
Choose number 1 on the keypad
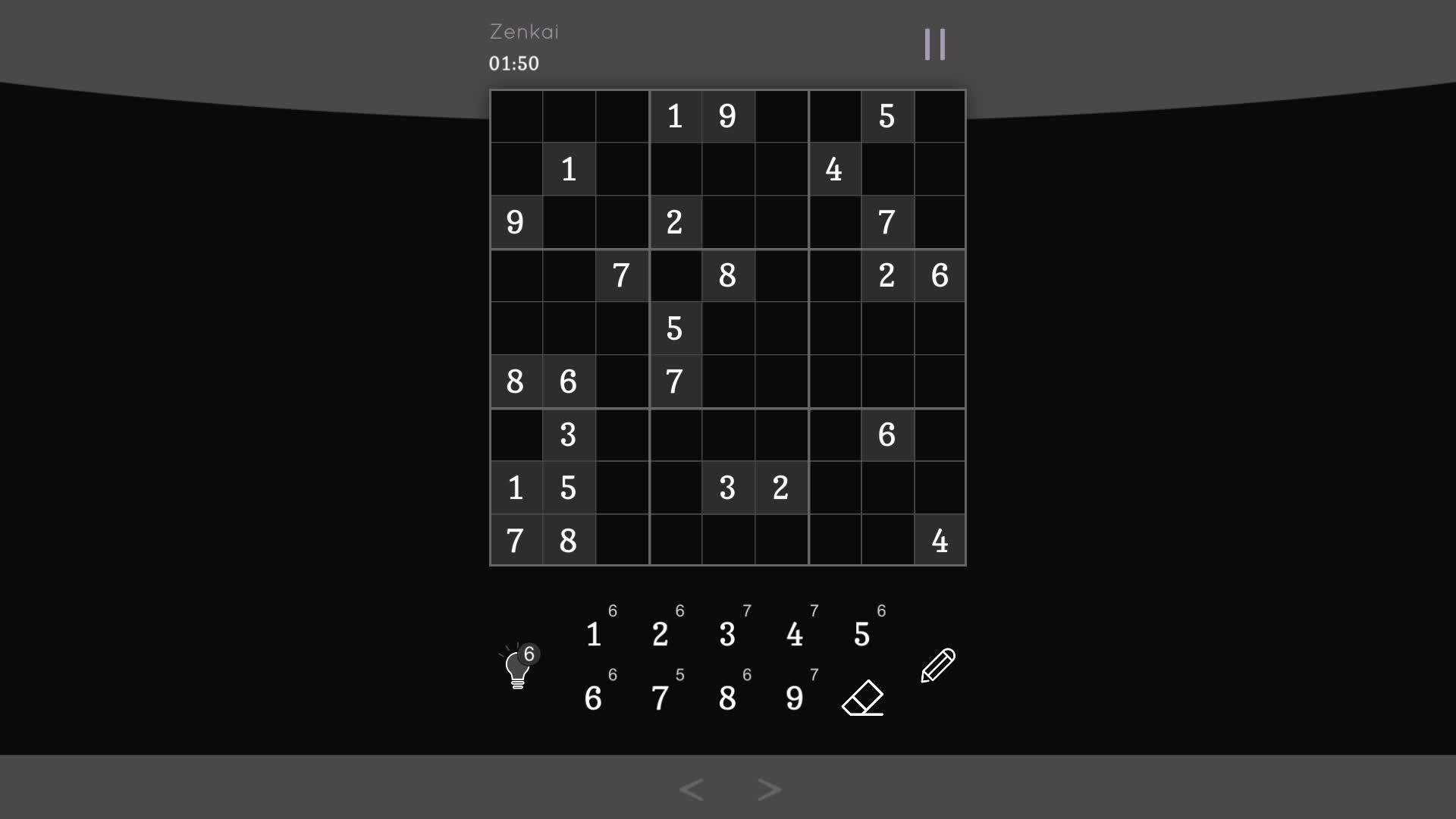click(x=594, y=634)
